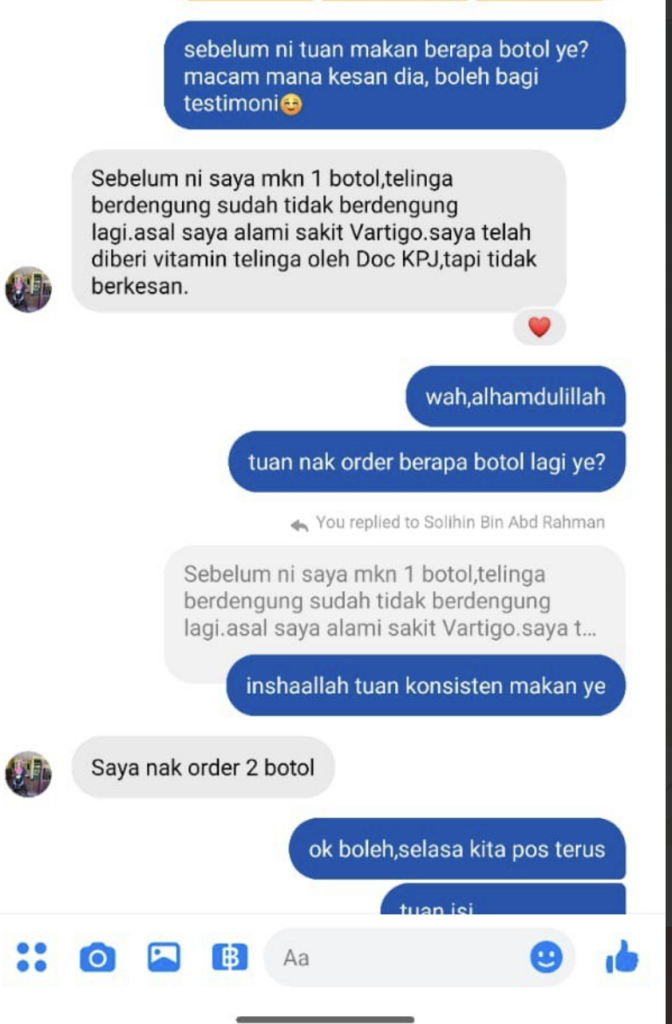
Task: Open the more actions grid icon
Action: point(32,957)
